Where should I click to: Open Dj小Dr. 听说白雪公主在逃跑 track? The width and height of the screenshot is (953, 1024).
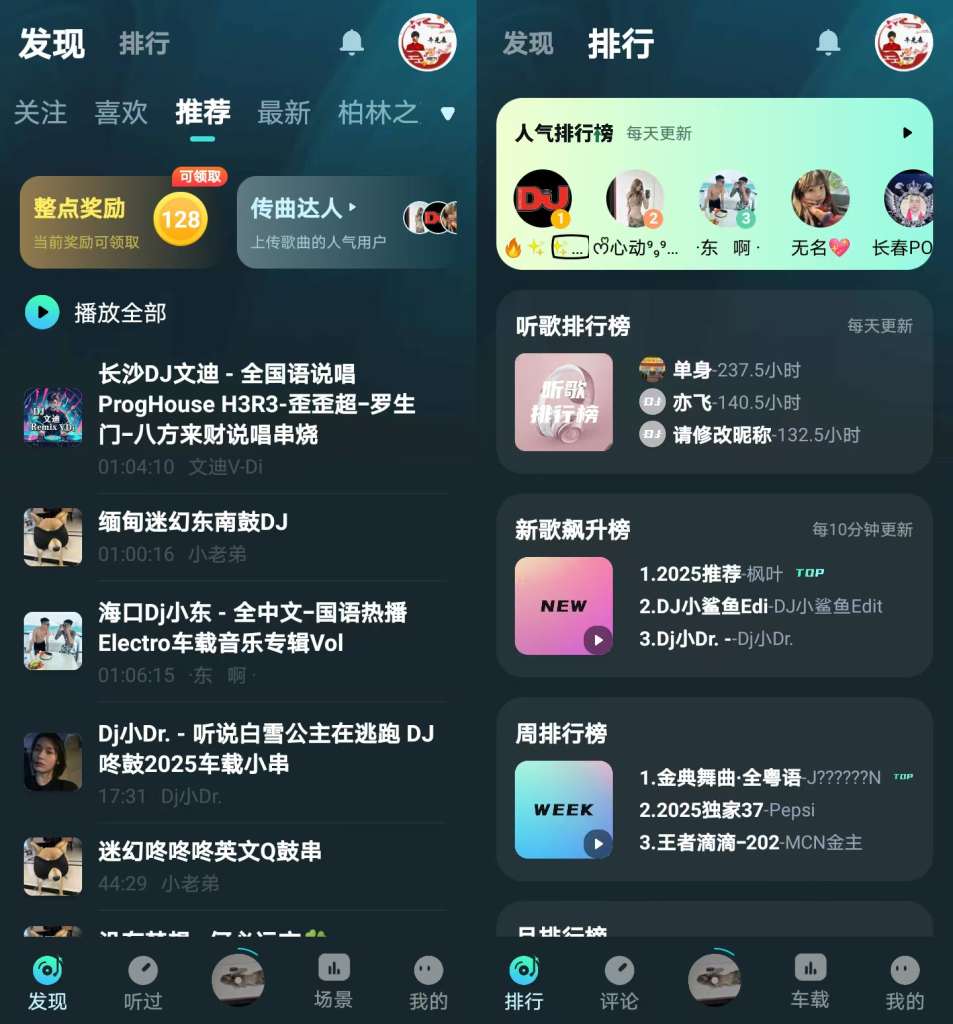tap(265, 748)
